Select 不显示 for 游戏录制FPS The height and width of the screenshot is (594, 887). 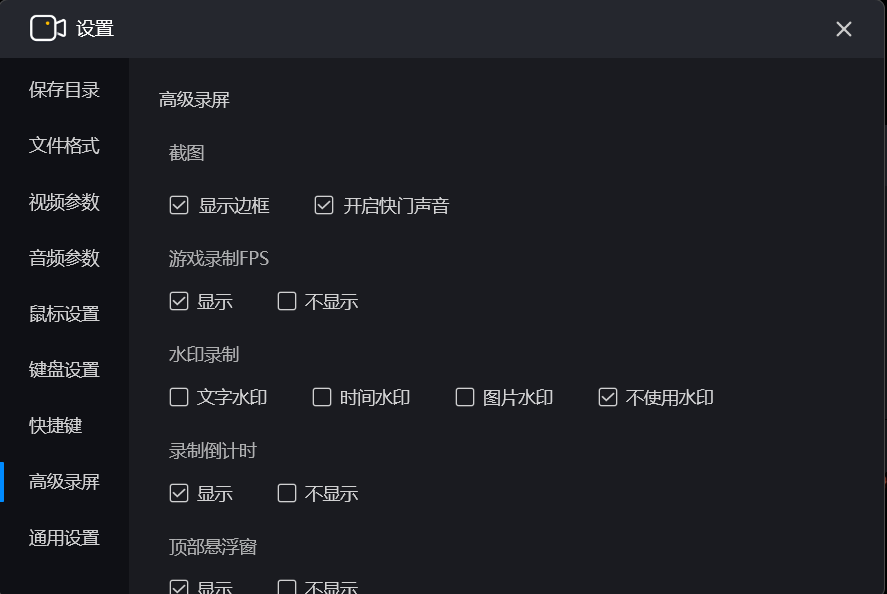coord(287,302)
